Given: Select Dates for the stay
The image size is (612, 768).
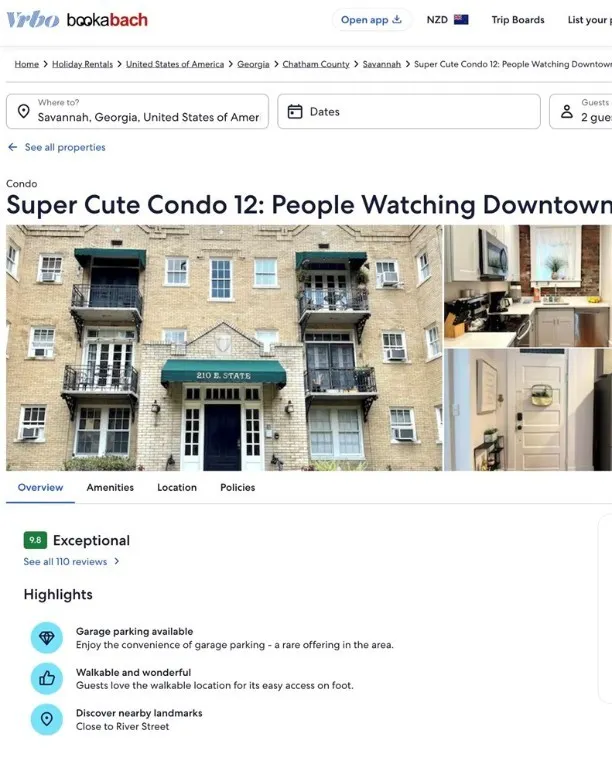Looking at the screenshot, I should pyautogui.click(x=409, y=112).
